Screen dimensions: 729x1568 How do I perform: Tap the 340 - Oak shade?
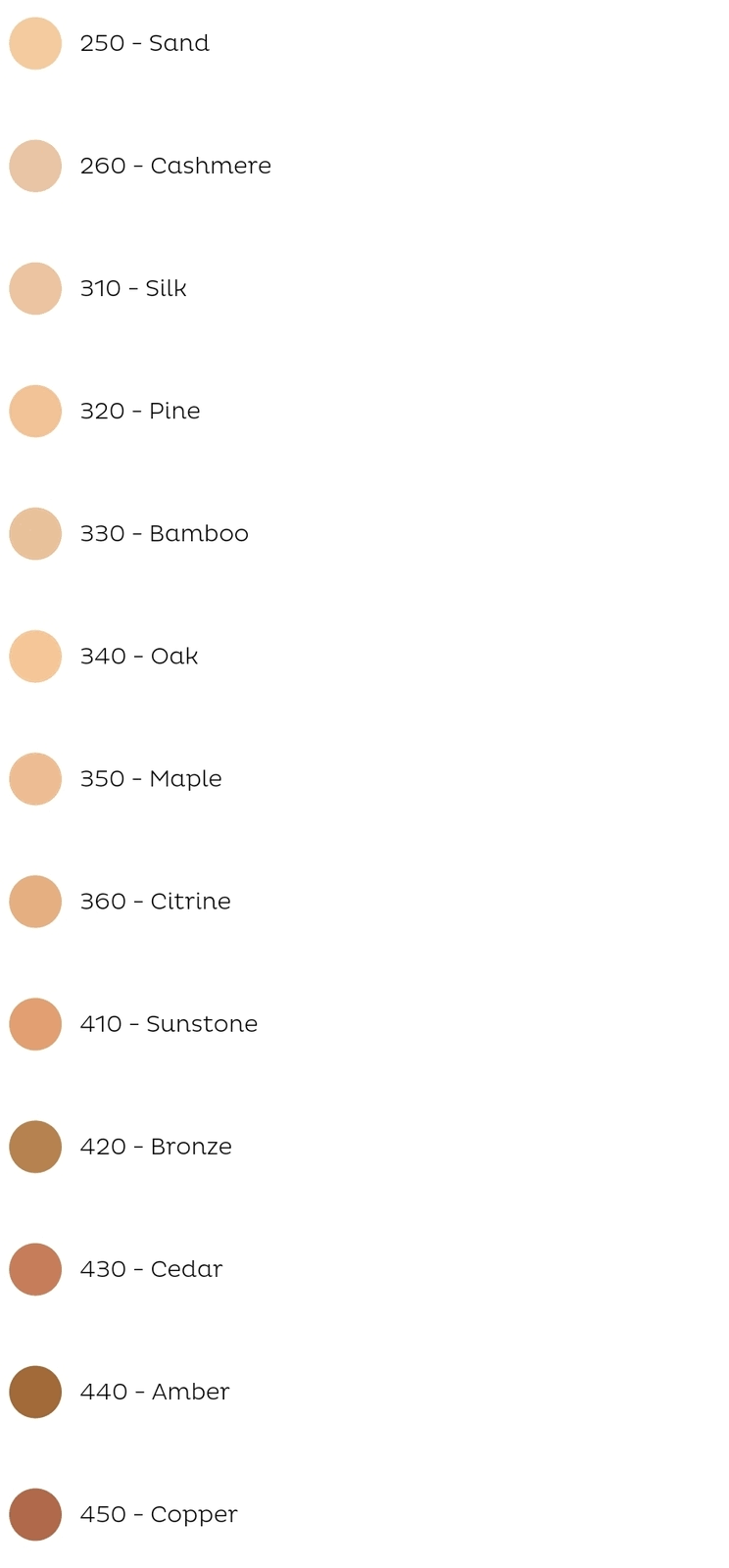click(35, 656)
